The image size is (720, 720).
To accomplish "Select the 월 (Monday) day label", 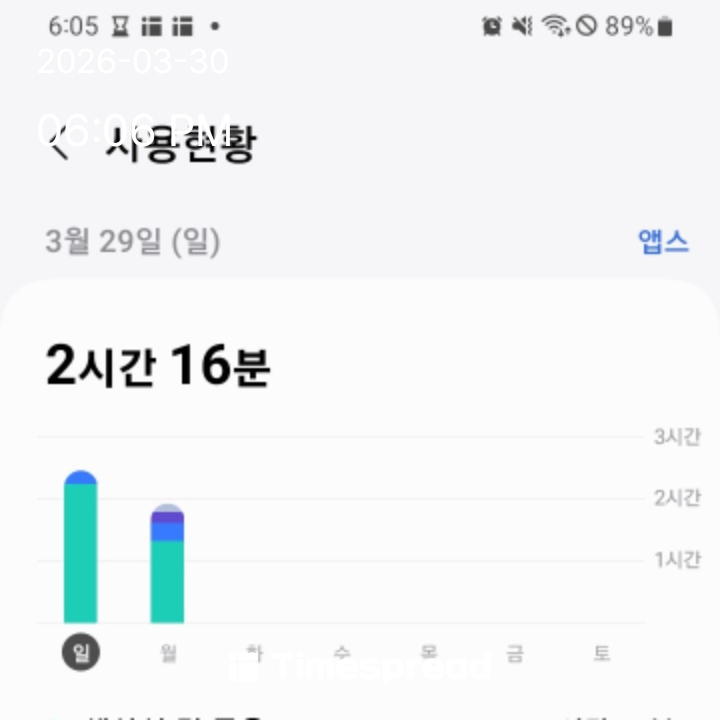I will [x=167, y=653].
